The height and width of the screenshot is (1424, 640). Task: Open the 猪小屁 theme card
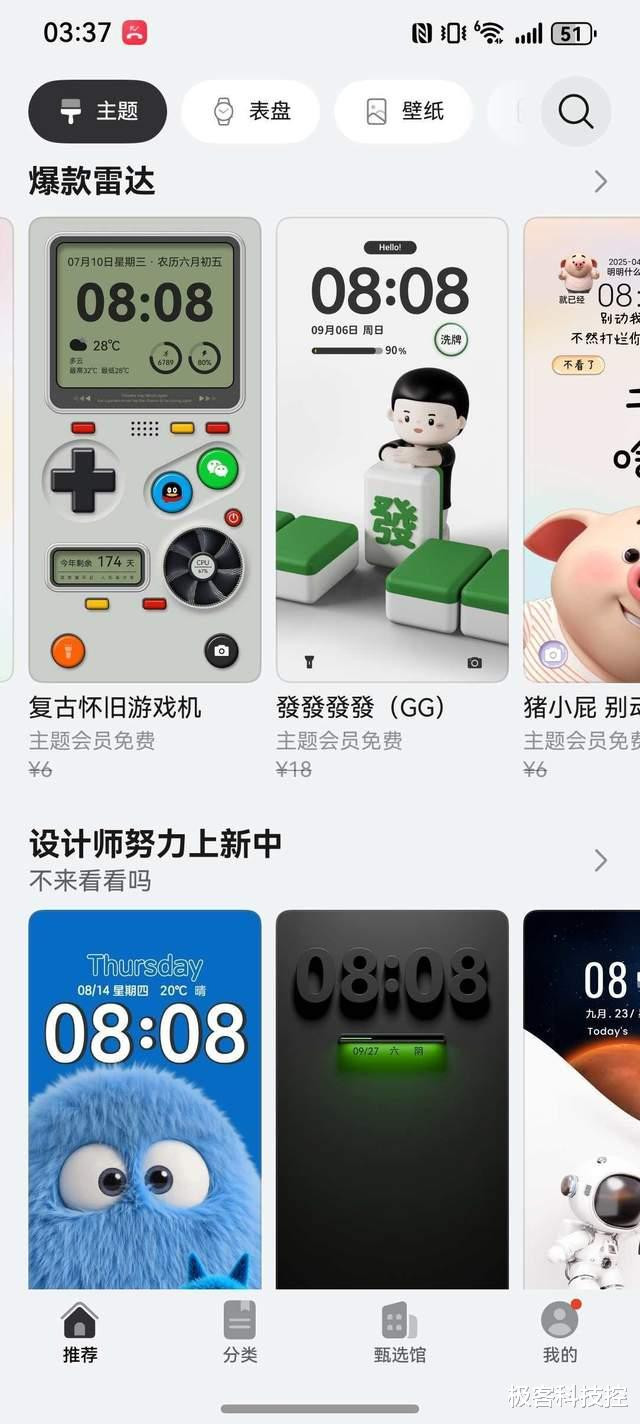(582, 450)
